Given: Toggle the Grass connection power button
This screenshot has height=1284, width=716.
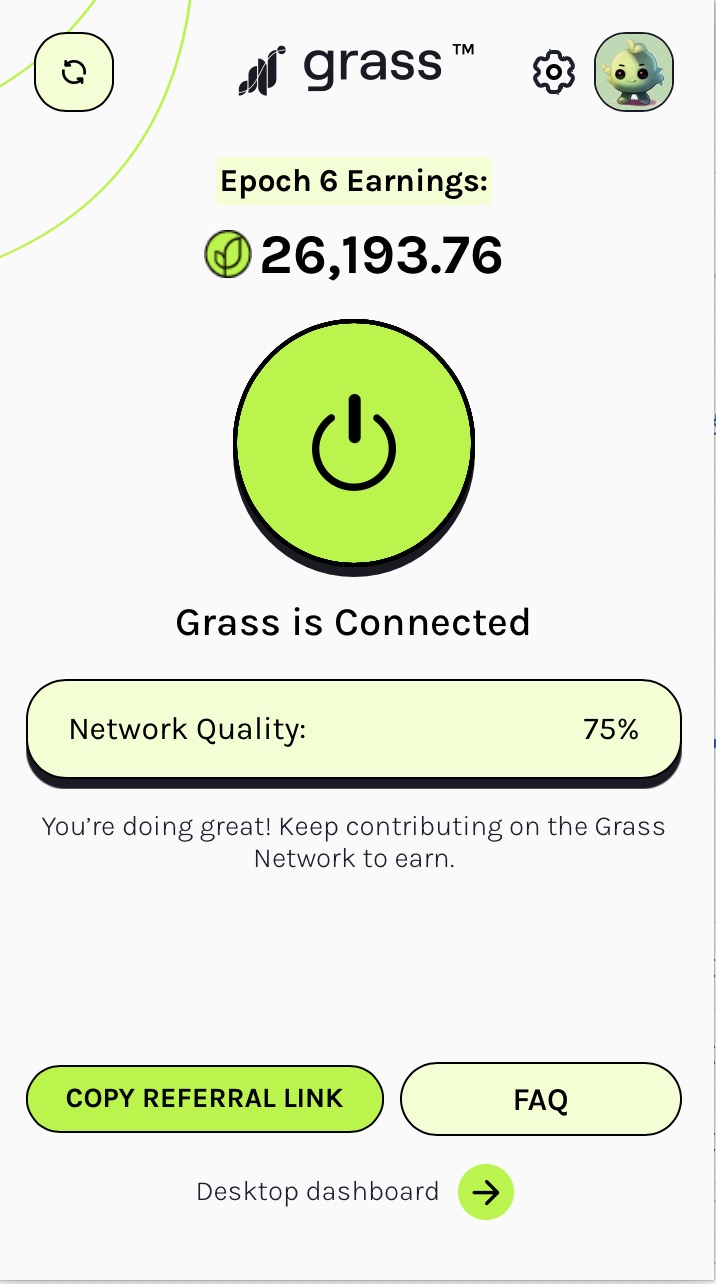Looking at the screenshot, I should [354, 443].
